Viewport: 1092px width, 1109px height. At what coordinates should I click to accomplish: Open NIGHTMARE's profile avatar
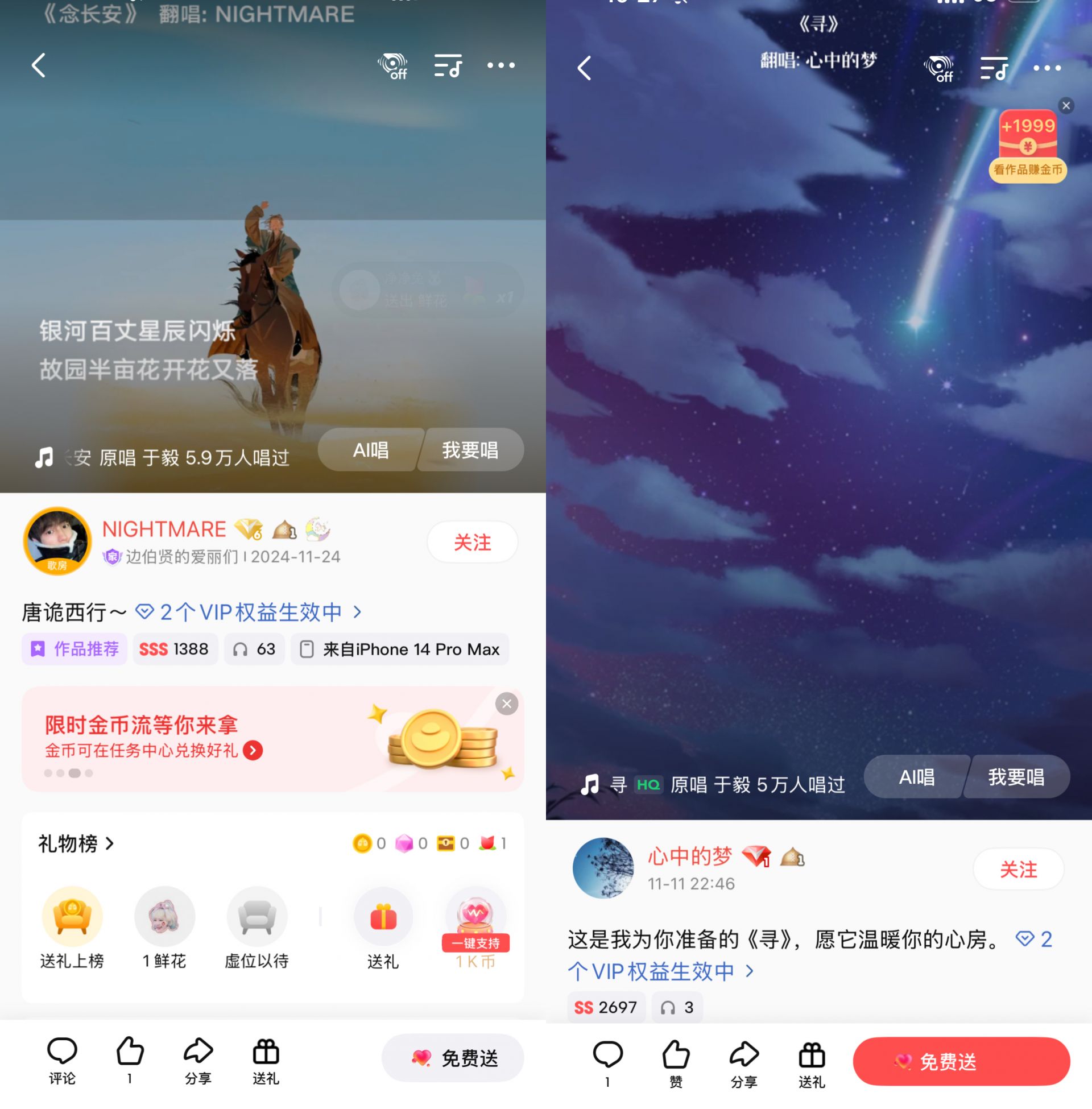pyautogui.click(x=57, y=540)
